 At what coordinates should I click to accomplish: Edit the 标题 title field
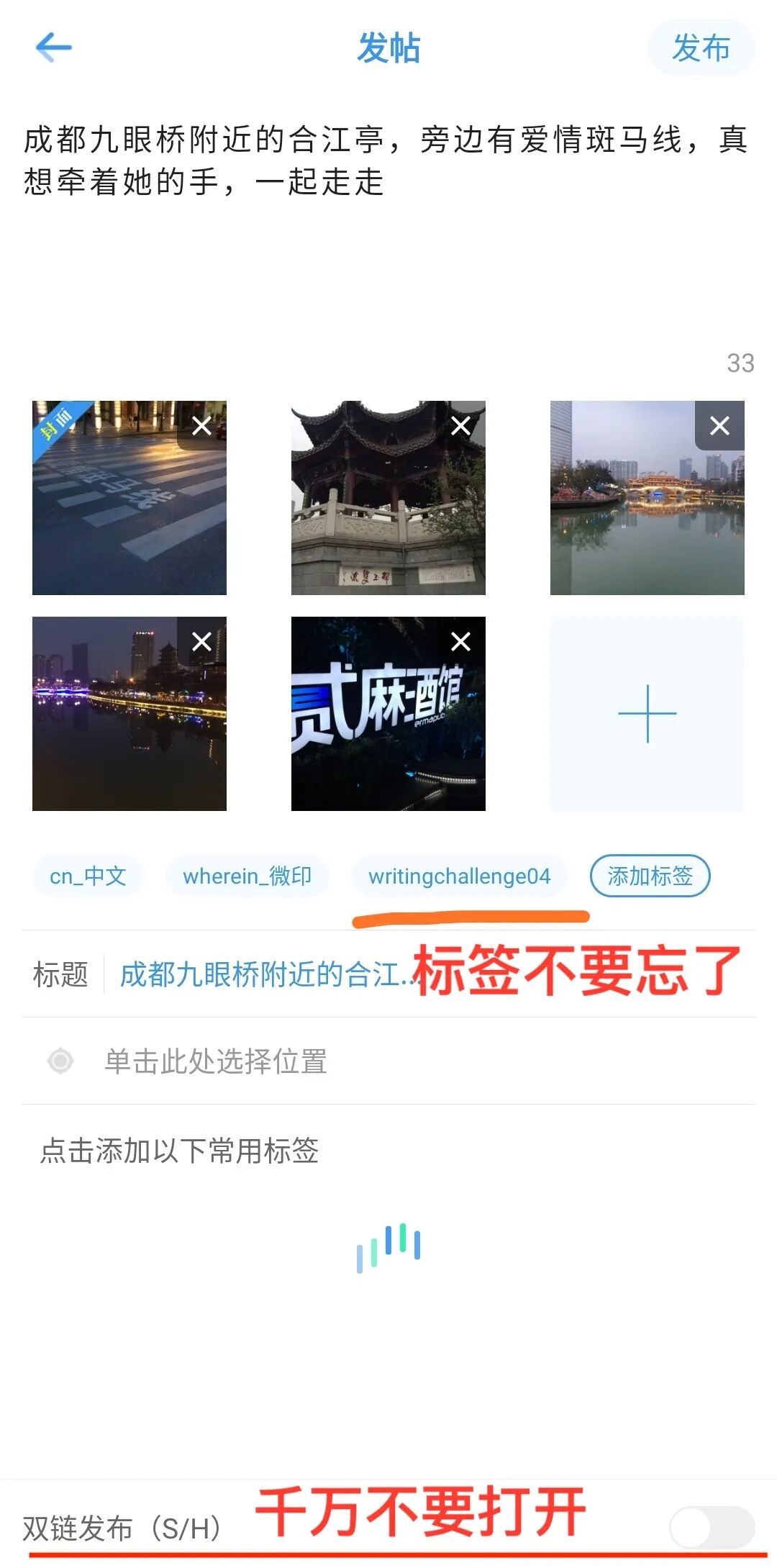263,974
